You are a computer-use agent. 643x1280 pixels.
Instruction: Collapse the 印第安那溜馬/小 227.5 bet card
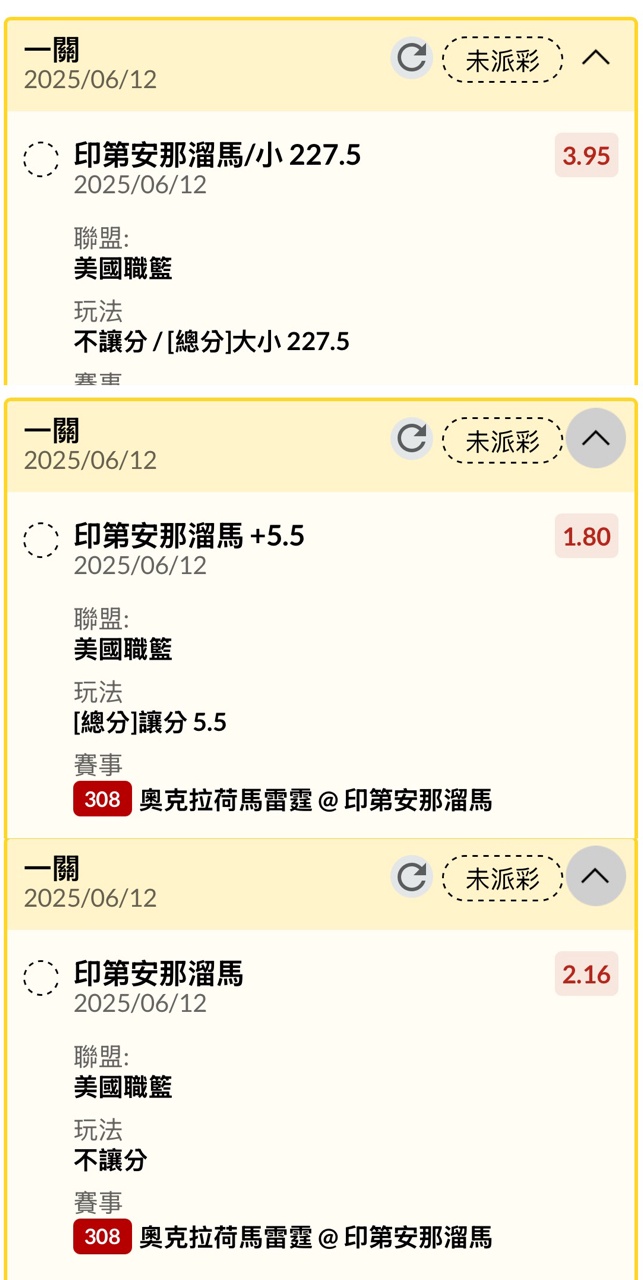coord(596,58)
